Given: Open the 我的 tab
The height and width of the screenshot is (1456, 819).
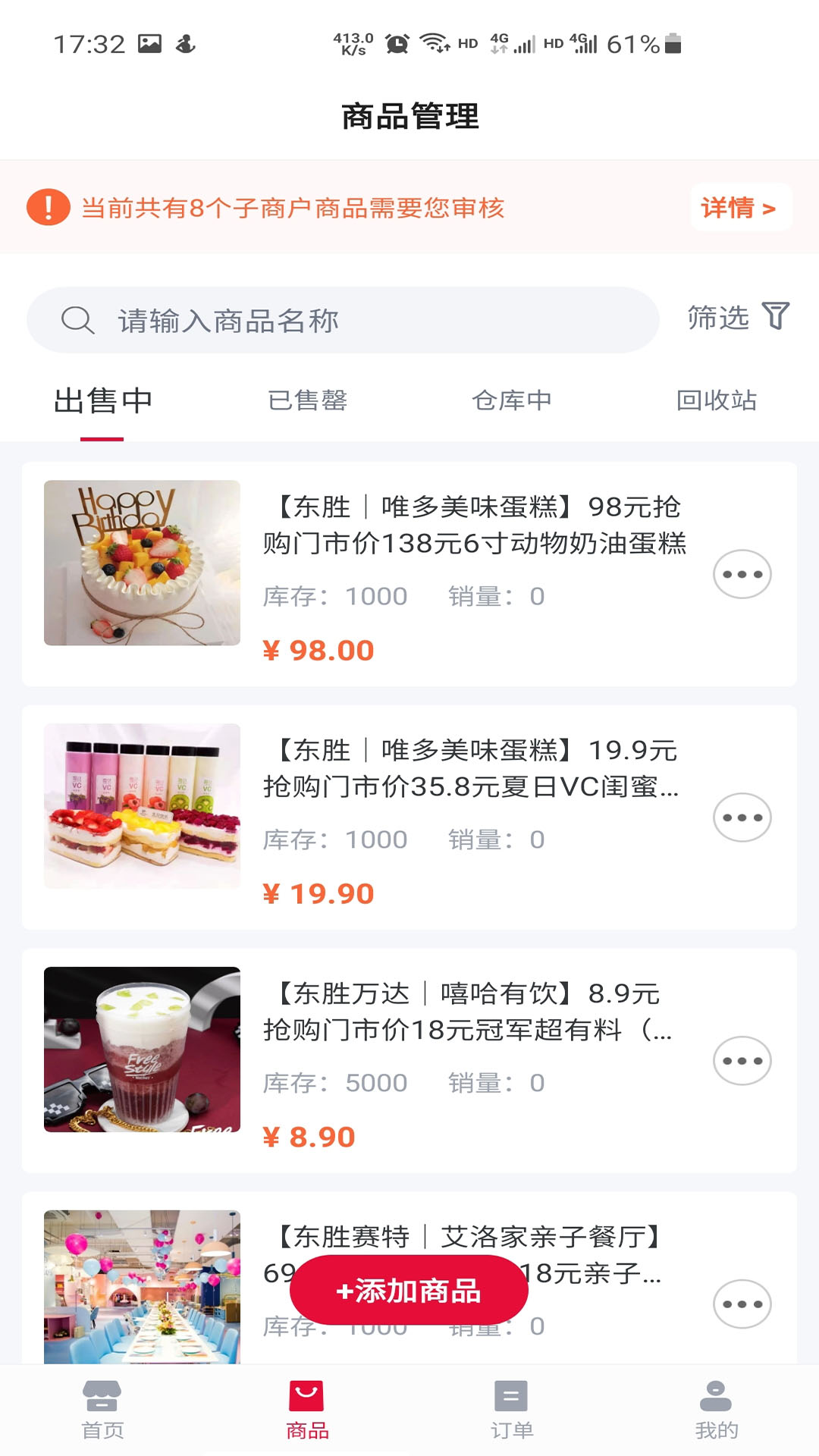Looking at the screenshot, I should [x=717, y=1410].
